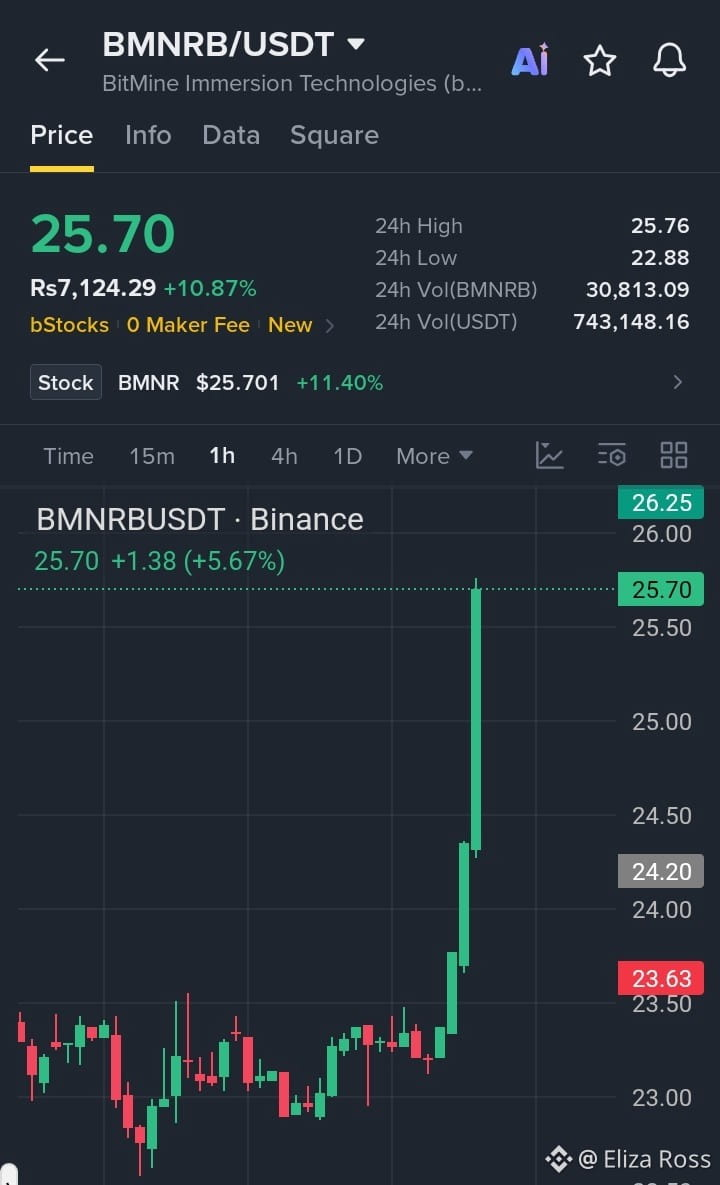Open the AI analysis icon

point(530,60)
